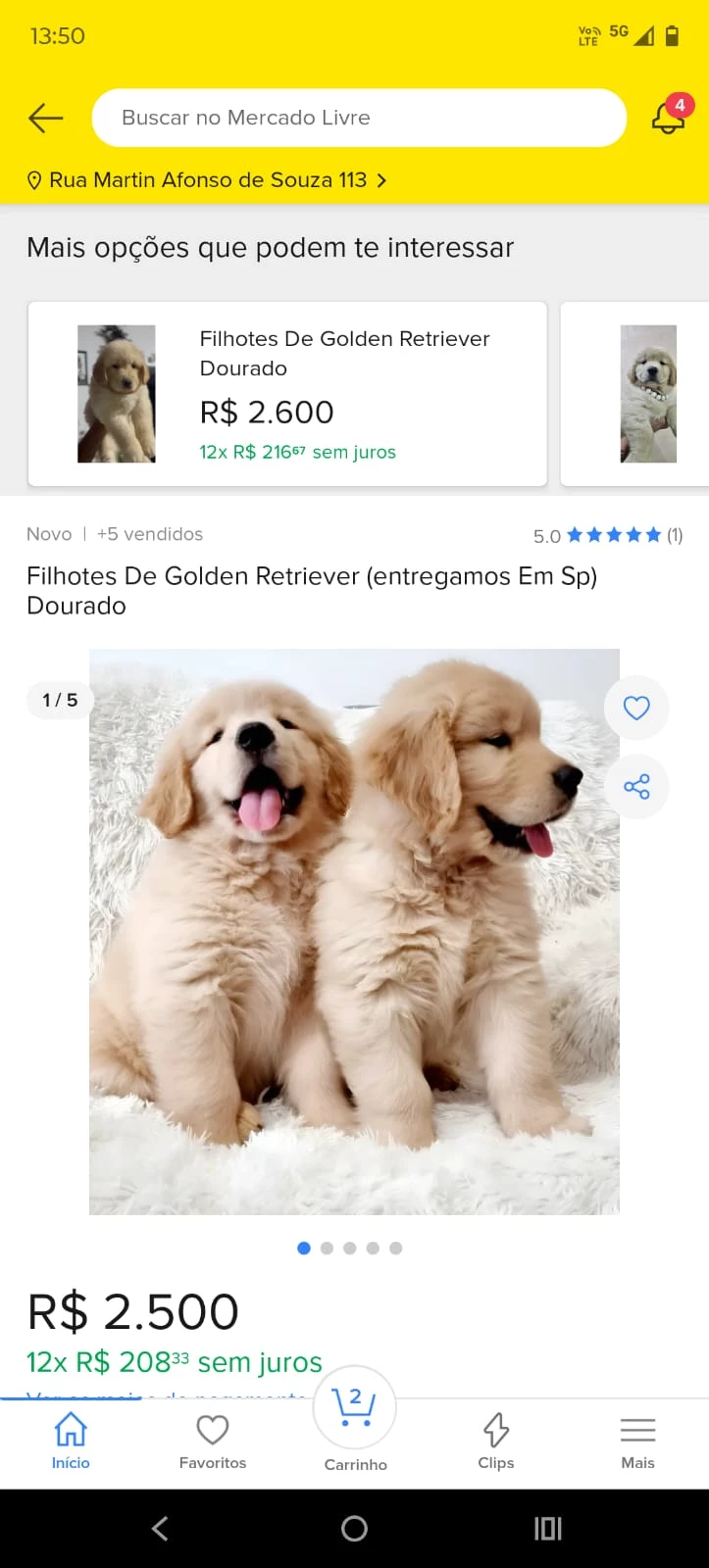Go back using the top arrow
Screen dimensions: 709x1568
tap(45, 119)
